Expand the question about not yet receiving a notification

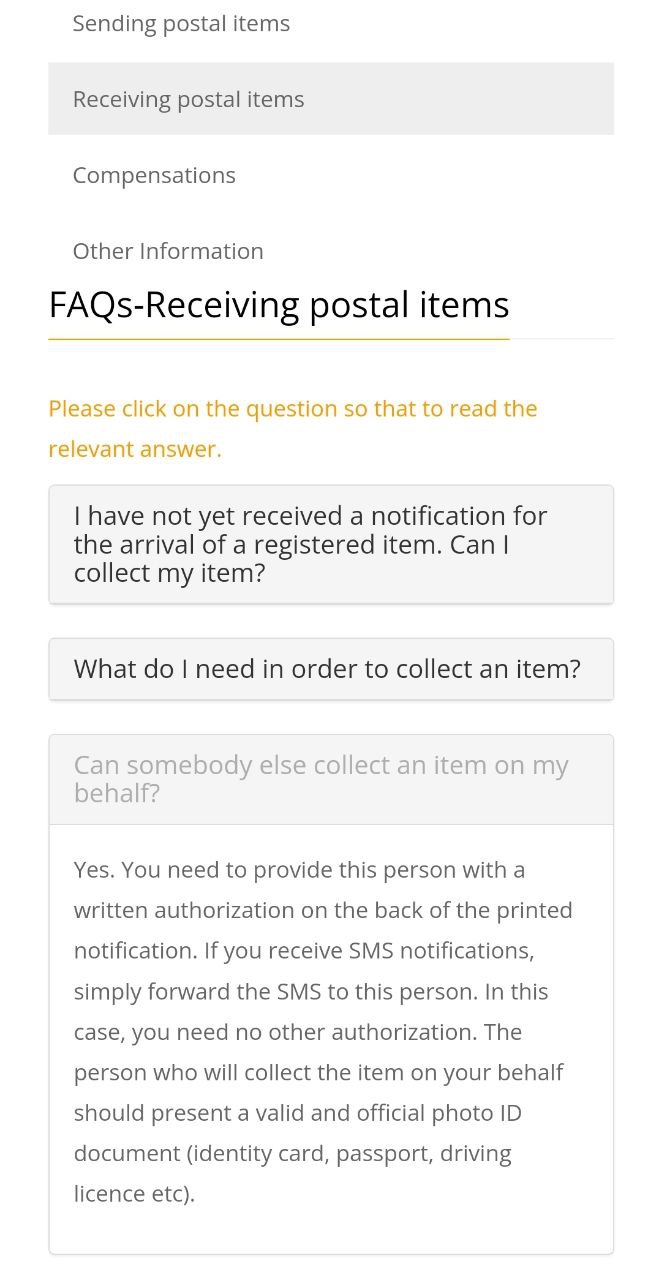(x=330, y=545)
